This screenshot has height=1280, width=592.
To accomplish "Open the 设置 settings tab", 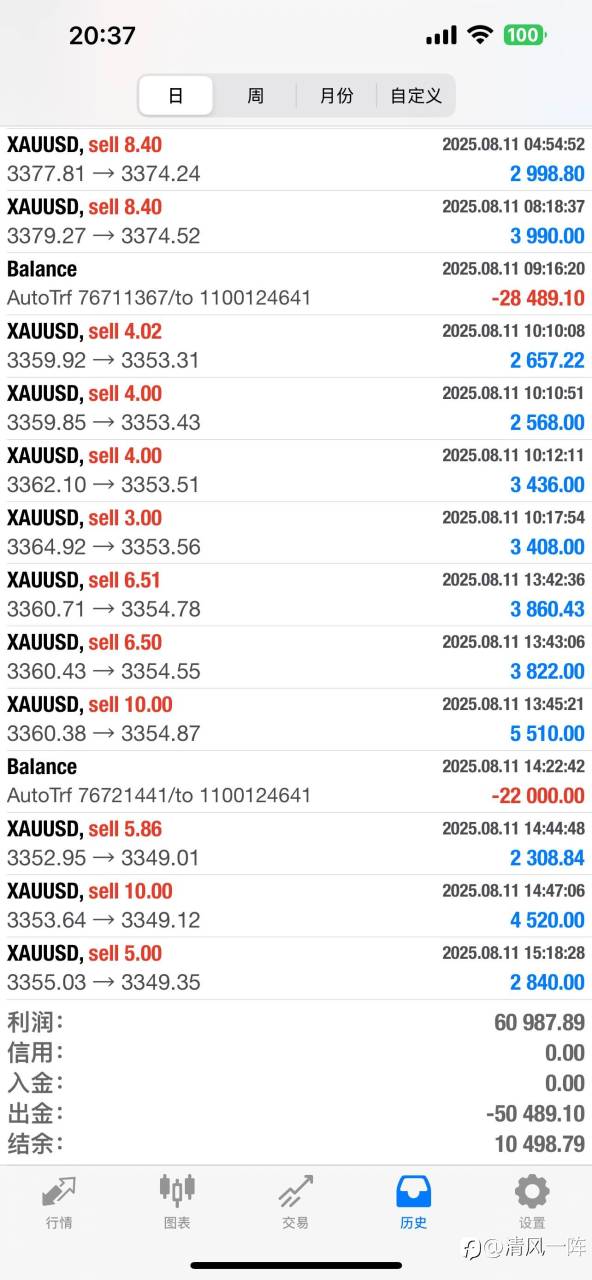I will [532, 1201].
